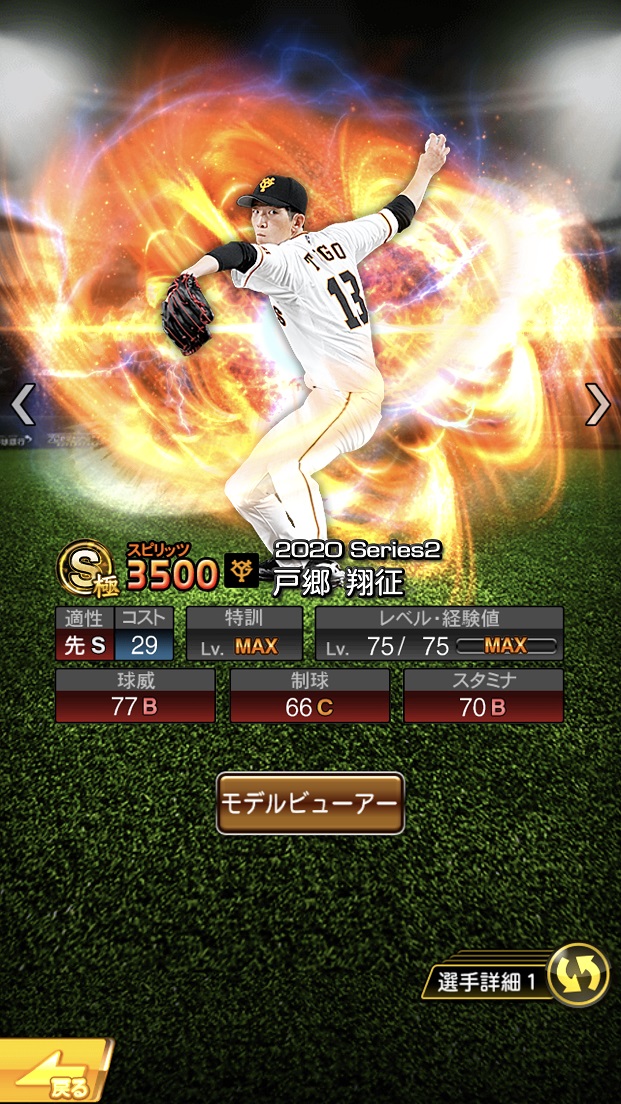This screenshot has height=1104, width=621.
Task: Go to the previous player with left arrow
Action: [x=23, y=404]
